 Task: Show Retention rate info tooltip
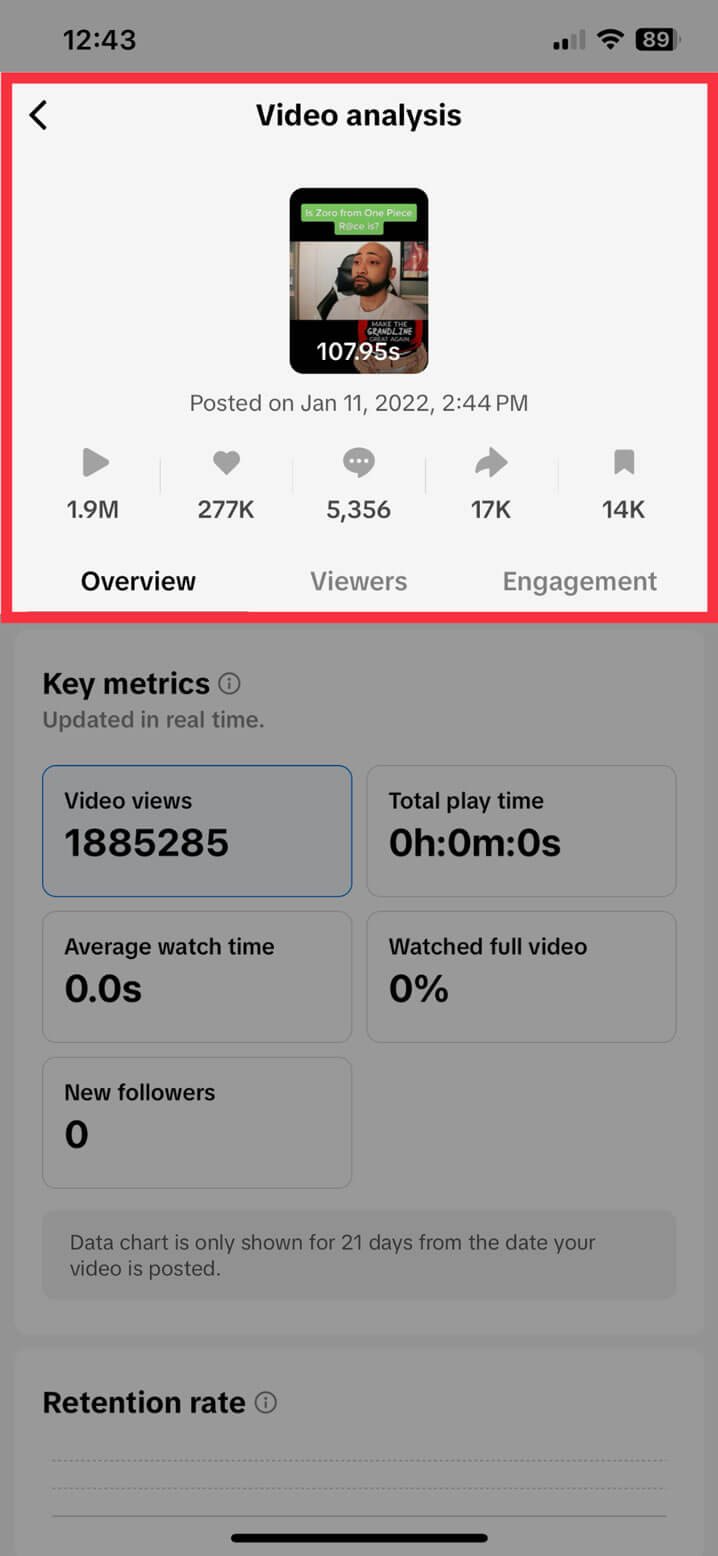click(265, 1403)
